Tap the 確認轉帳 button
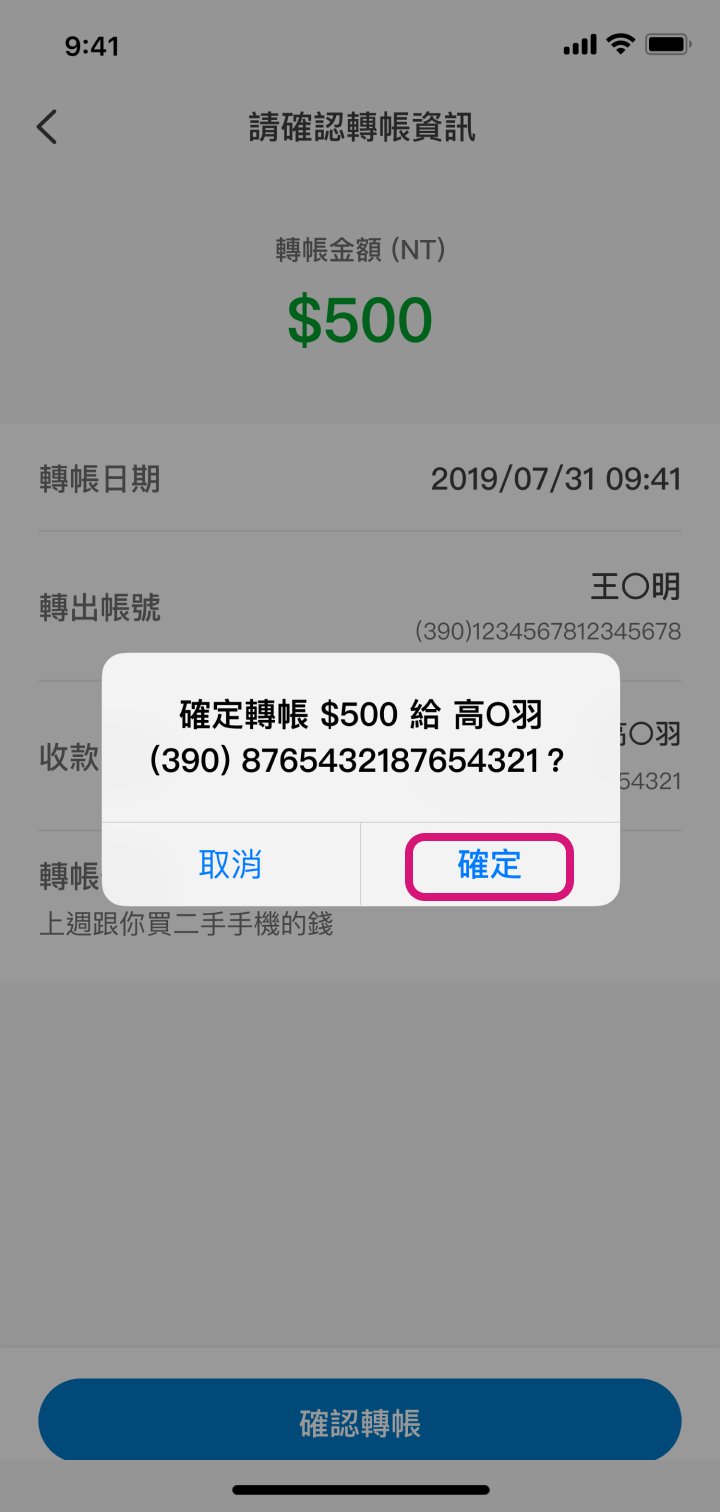The width and height of the screenshot is (720, 1512). coord(360,1422)
